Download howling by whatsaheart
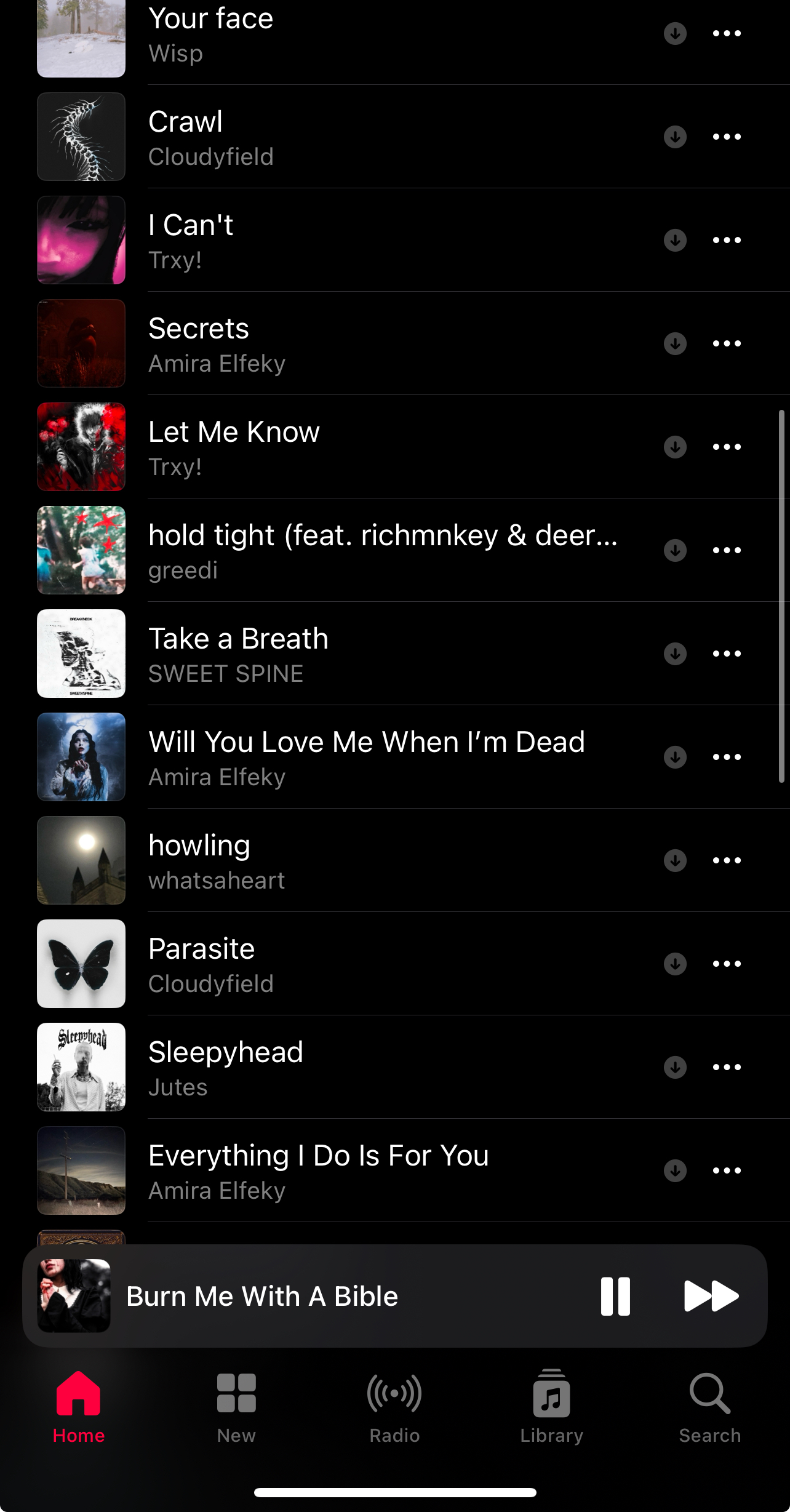This screenshot has height=1512, width=790. [675, 860]
